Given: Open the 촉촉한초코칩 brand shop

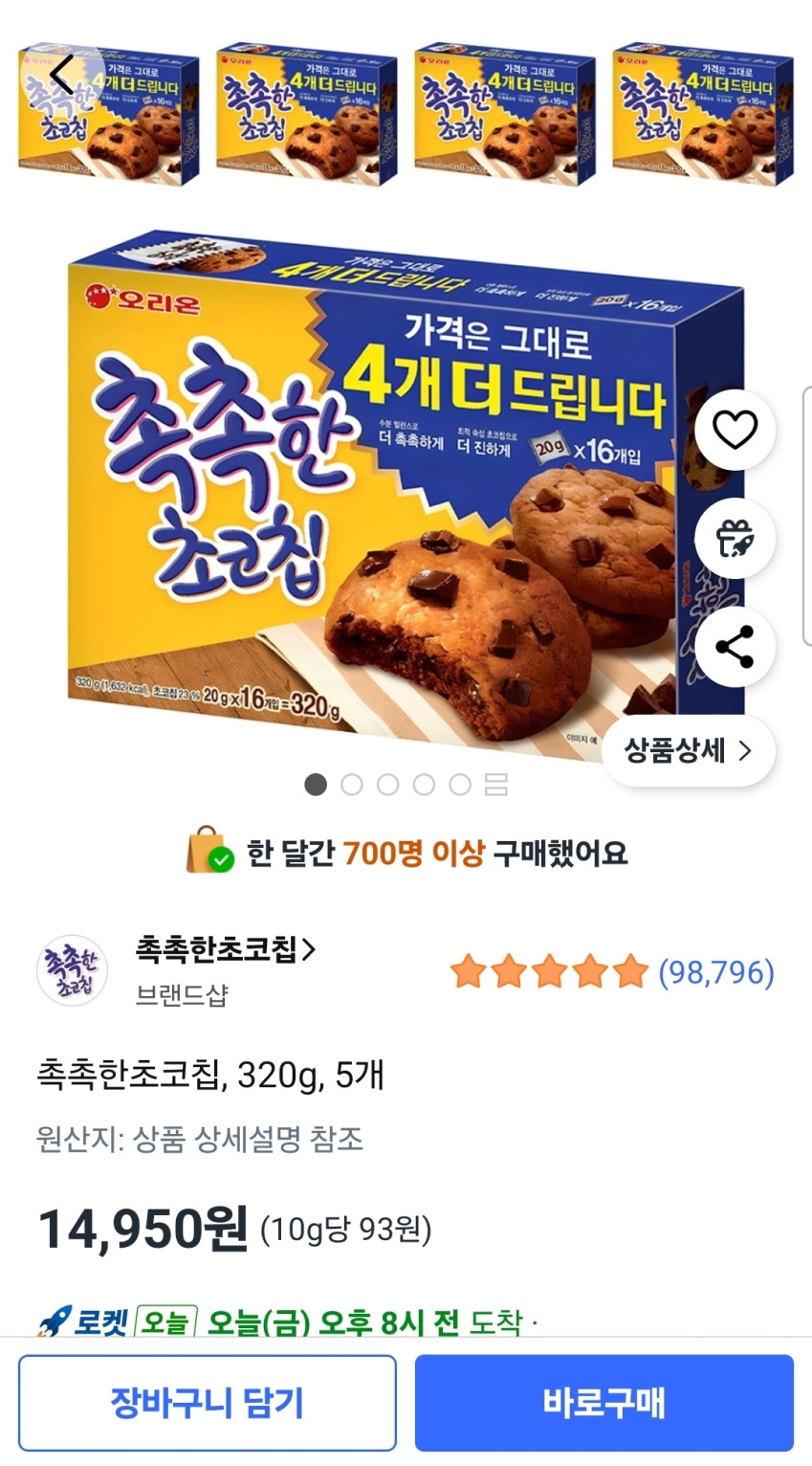Looking at the screenshot, I should click(x=225, y=950).
